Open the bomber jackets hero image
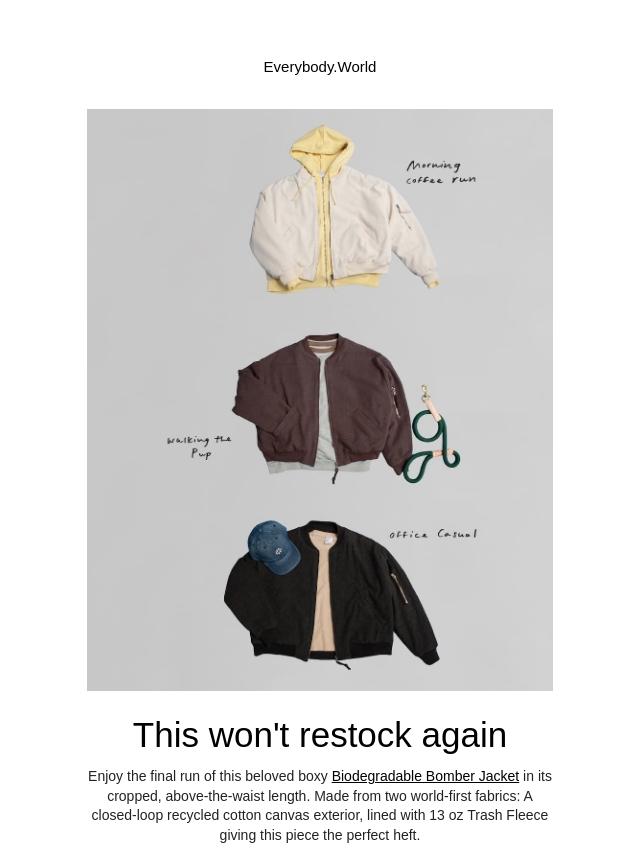Image resolution: width=640 pixels, height=854 pixels. pyautogui.click(x=320, y=400)
